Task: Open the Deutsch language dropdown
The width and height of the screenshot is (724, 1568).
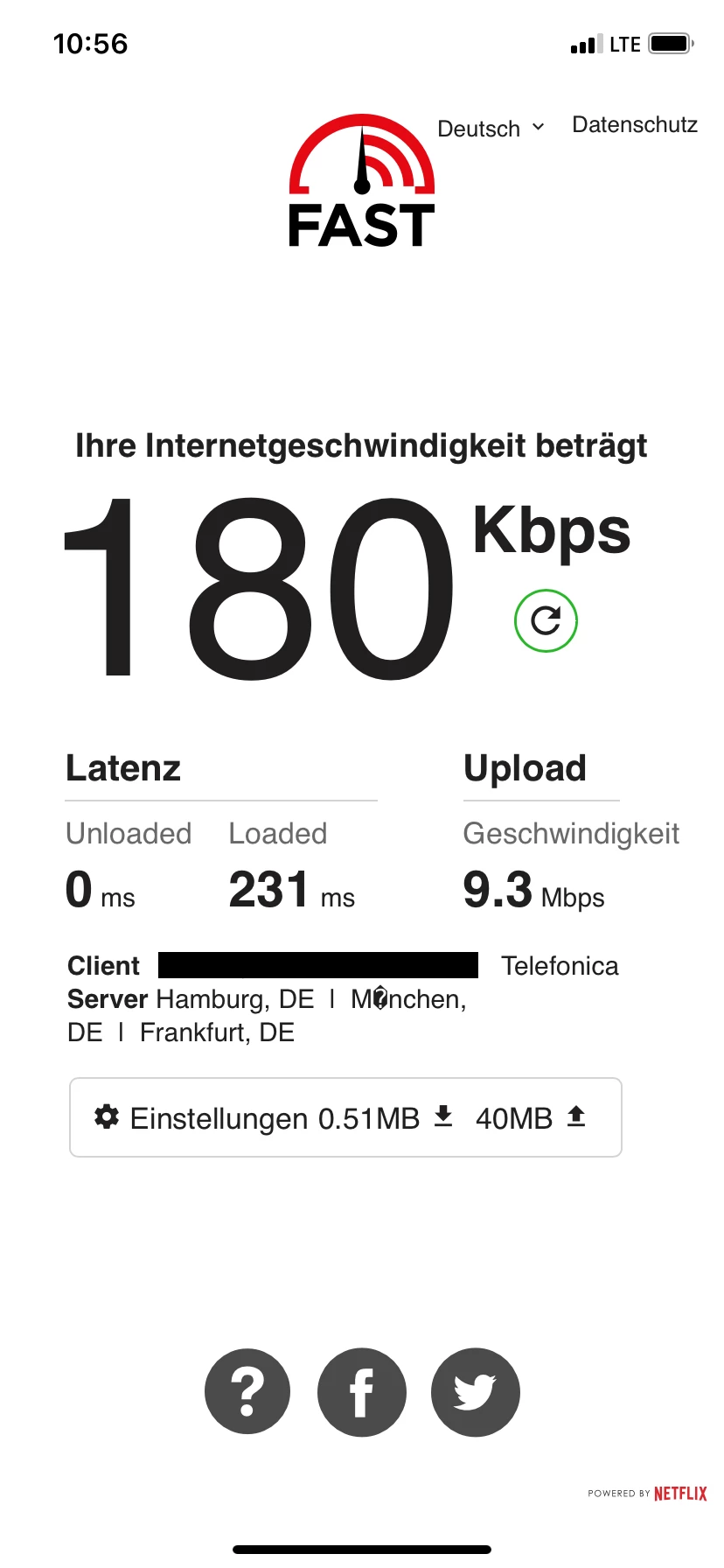Action: pyautogui.click(x=491, y=129)
